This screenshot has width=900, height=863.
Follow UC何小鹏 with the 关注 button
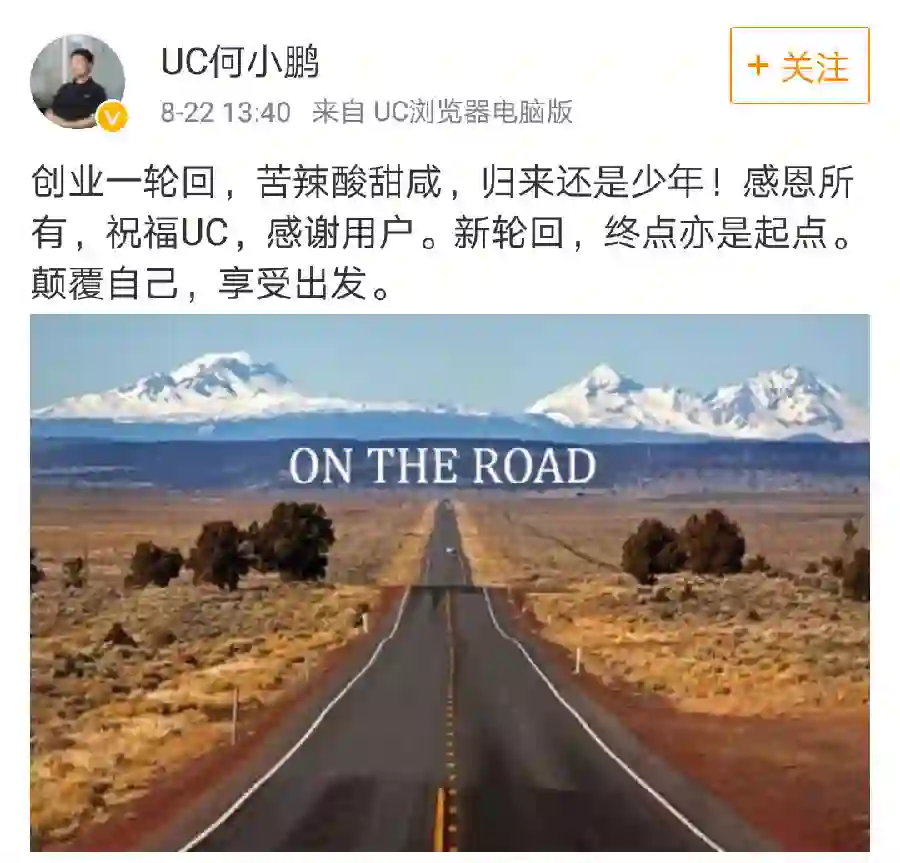coord(799,66)
